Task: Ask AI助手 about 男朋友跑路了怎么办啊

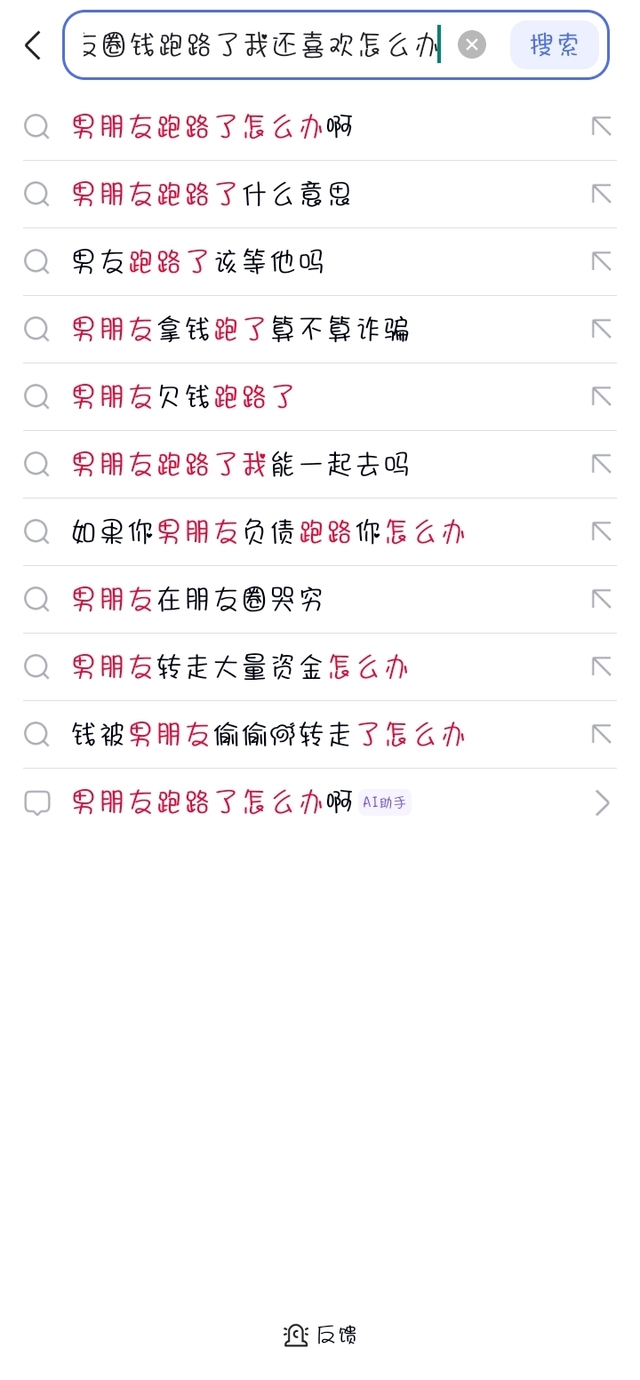Action: (320, 802)
